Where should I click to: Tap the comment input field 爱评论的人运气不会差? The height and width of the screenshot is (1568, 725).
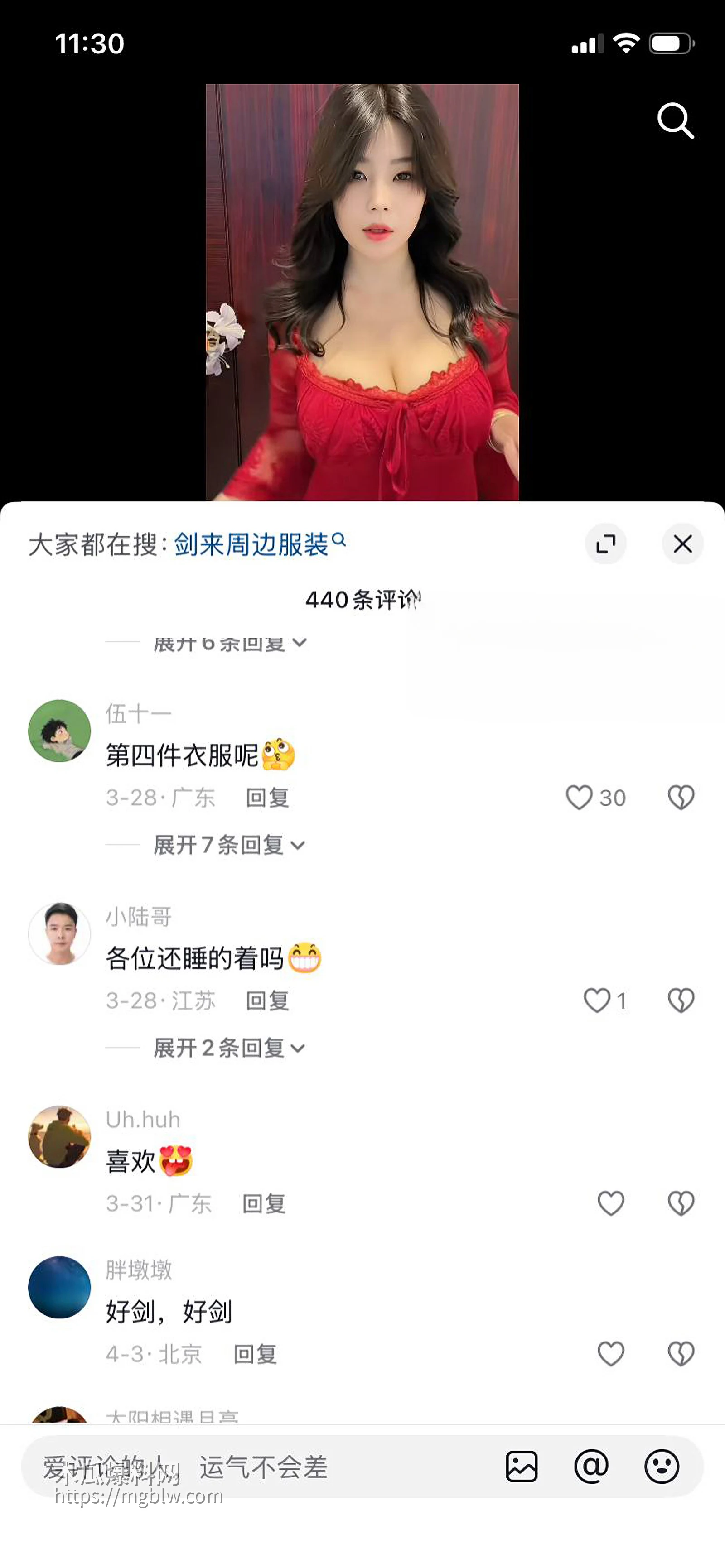(x=243, y=1467)
